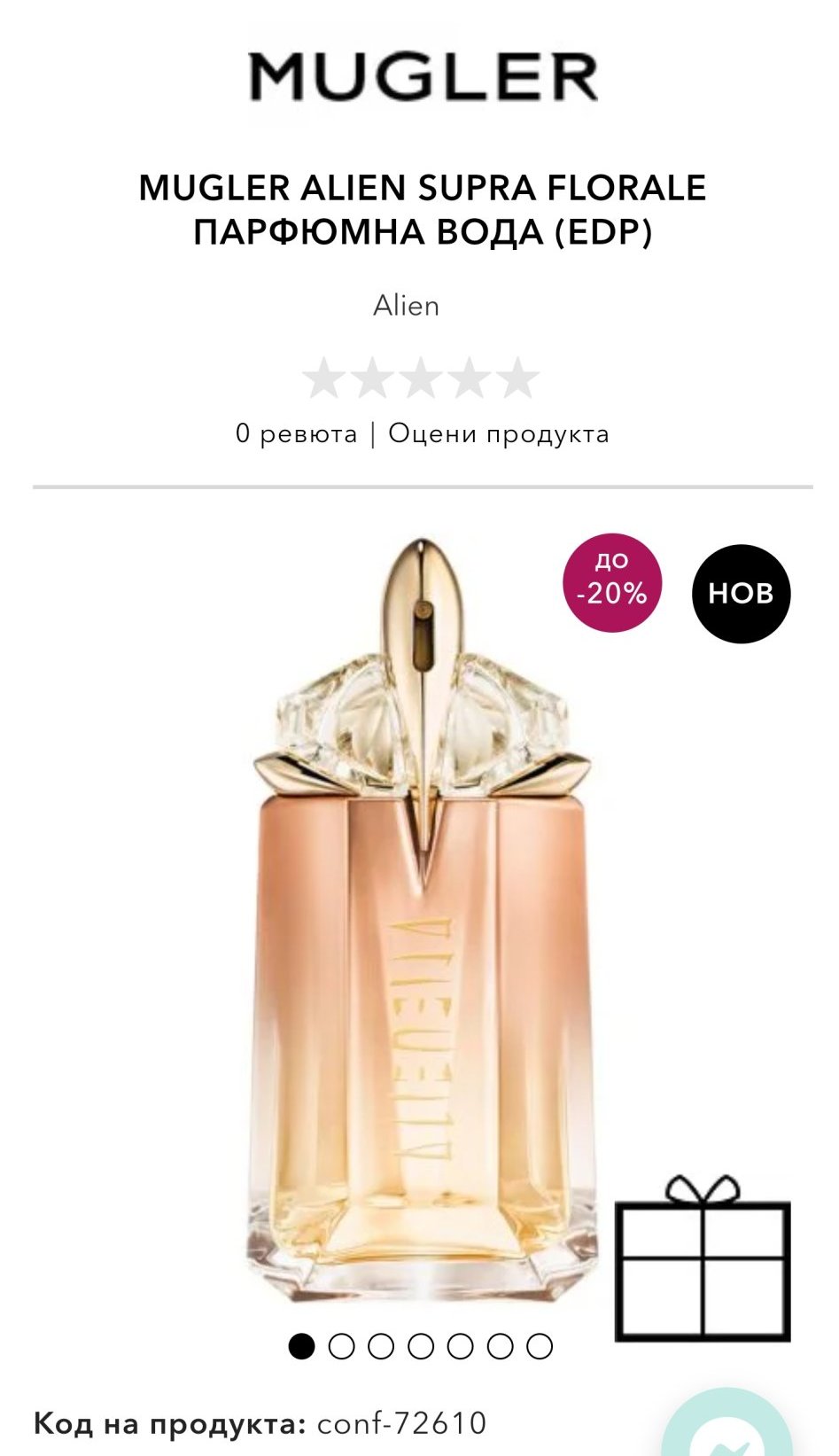Tap 'Оцени продукта' to rate the product
The height and width of the screenshot is (1456, 839).
(498, 434)
